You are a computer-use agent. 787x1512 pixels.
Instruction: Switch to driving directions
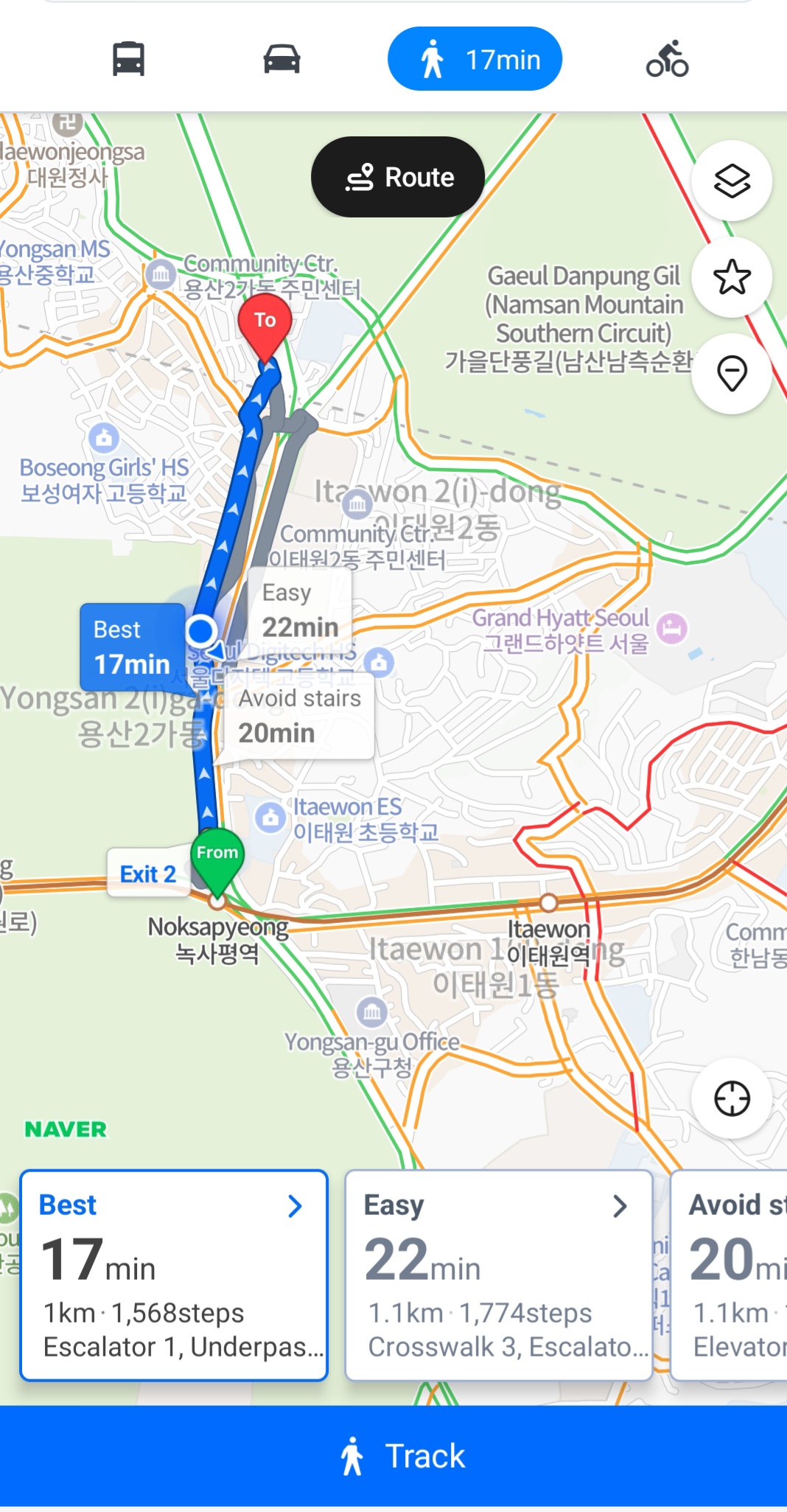(x=281, y=59)
